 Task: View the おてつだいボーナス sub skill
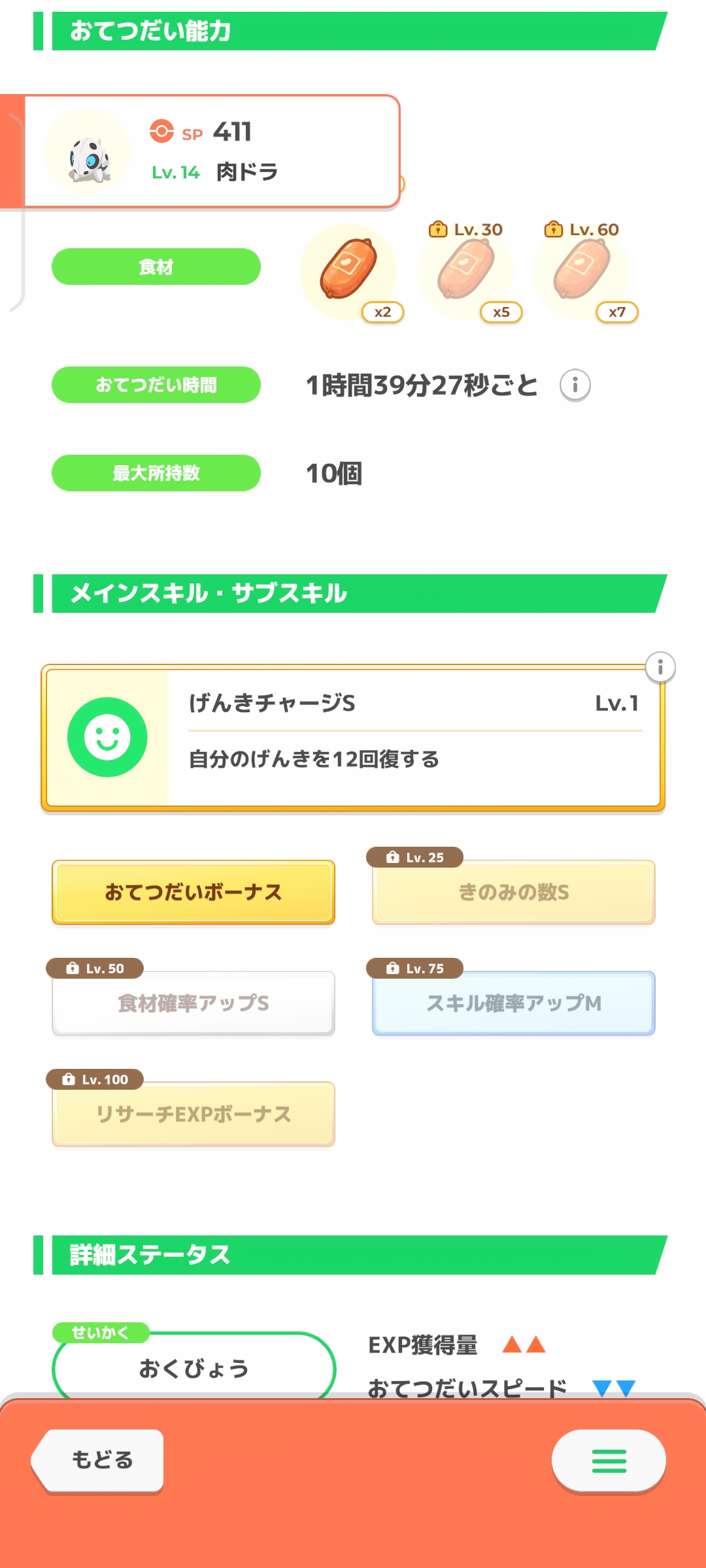(193, 892)
